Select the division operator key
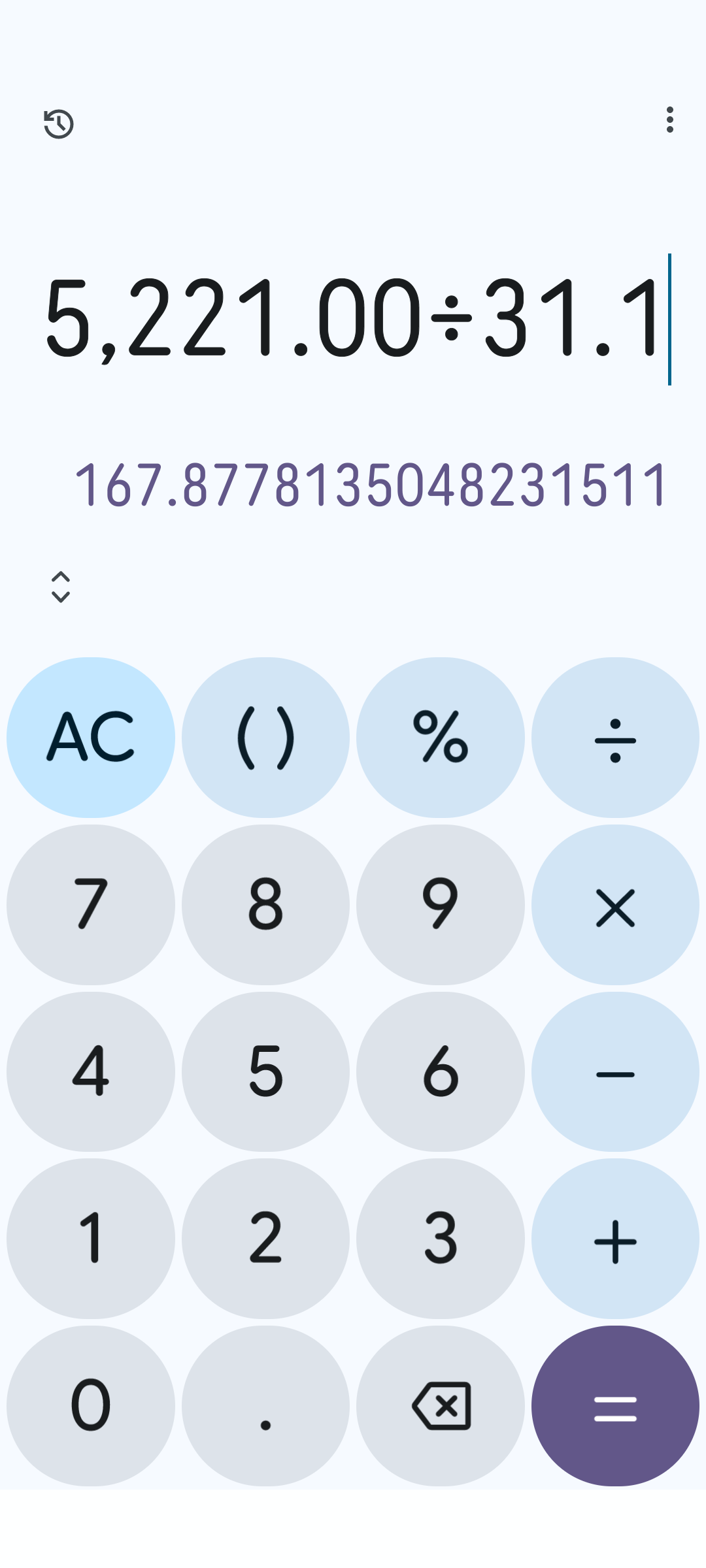The image size is (706, 1568). coord(615,737)
